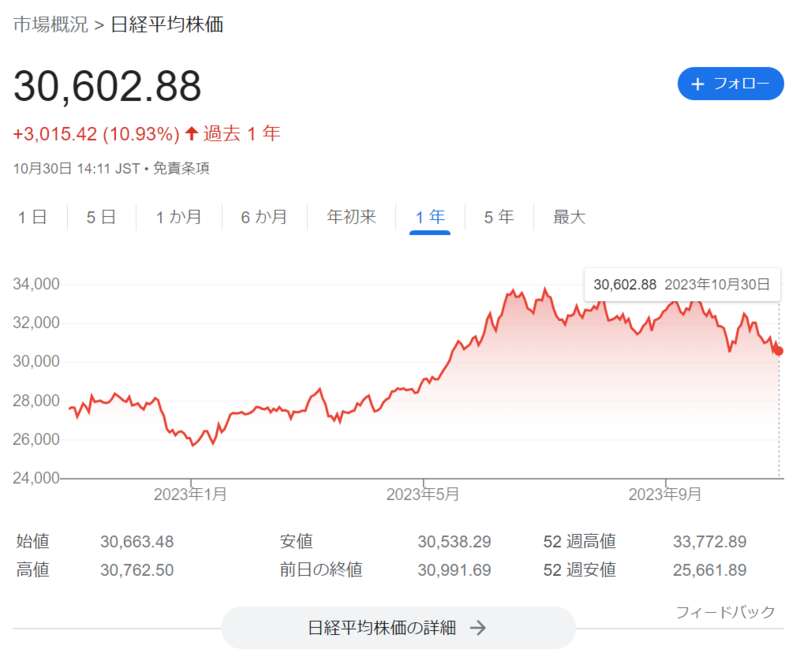800x657 pixels.
Task: Choose the 1年 chart range
Action: (430, 217)
